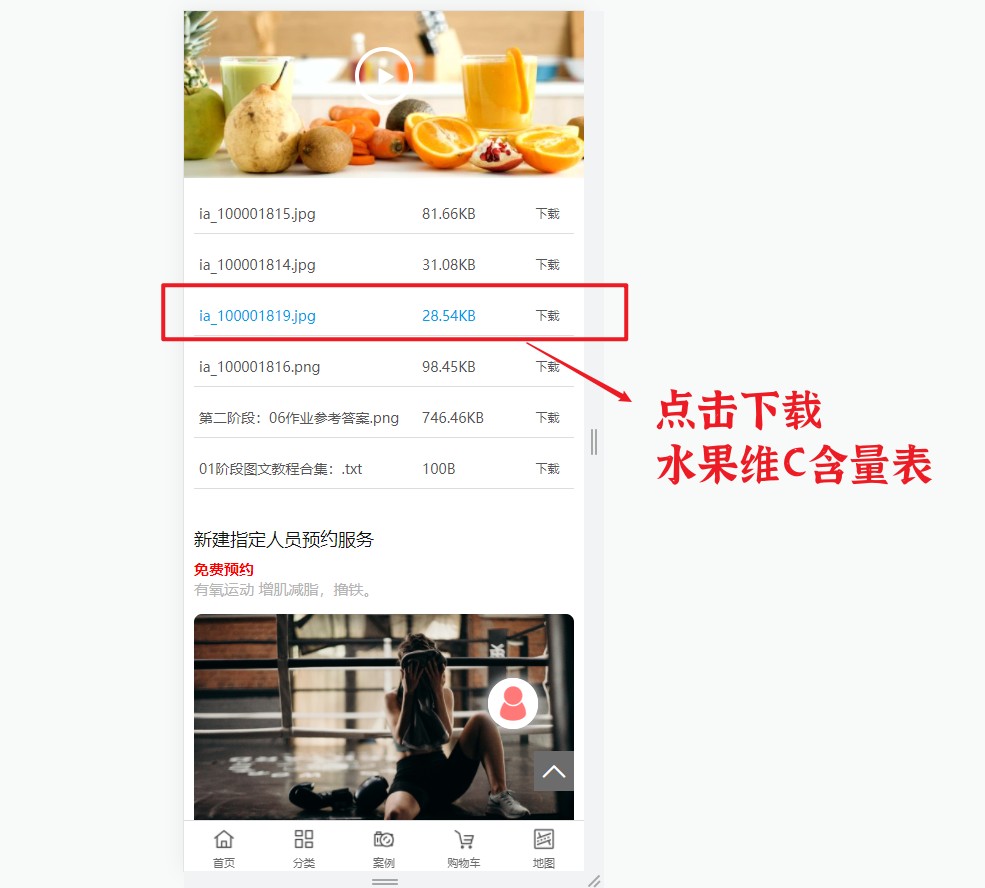Screen dimensions: 985x888
Task: Download 第二阶段：06作业参考答案.png
Action: (547, 418)
